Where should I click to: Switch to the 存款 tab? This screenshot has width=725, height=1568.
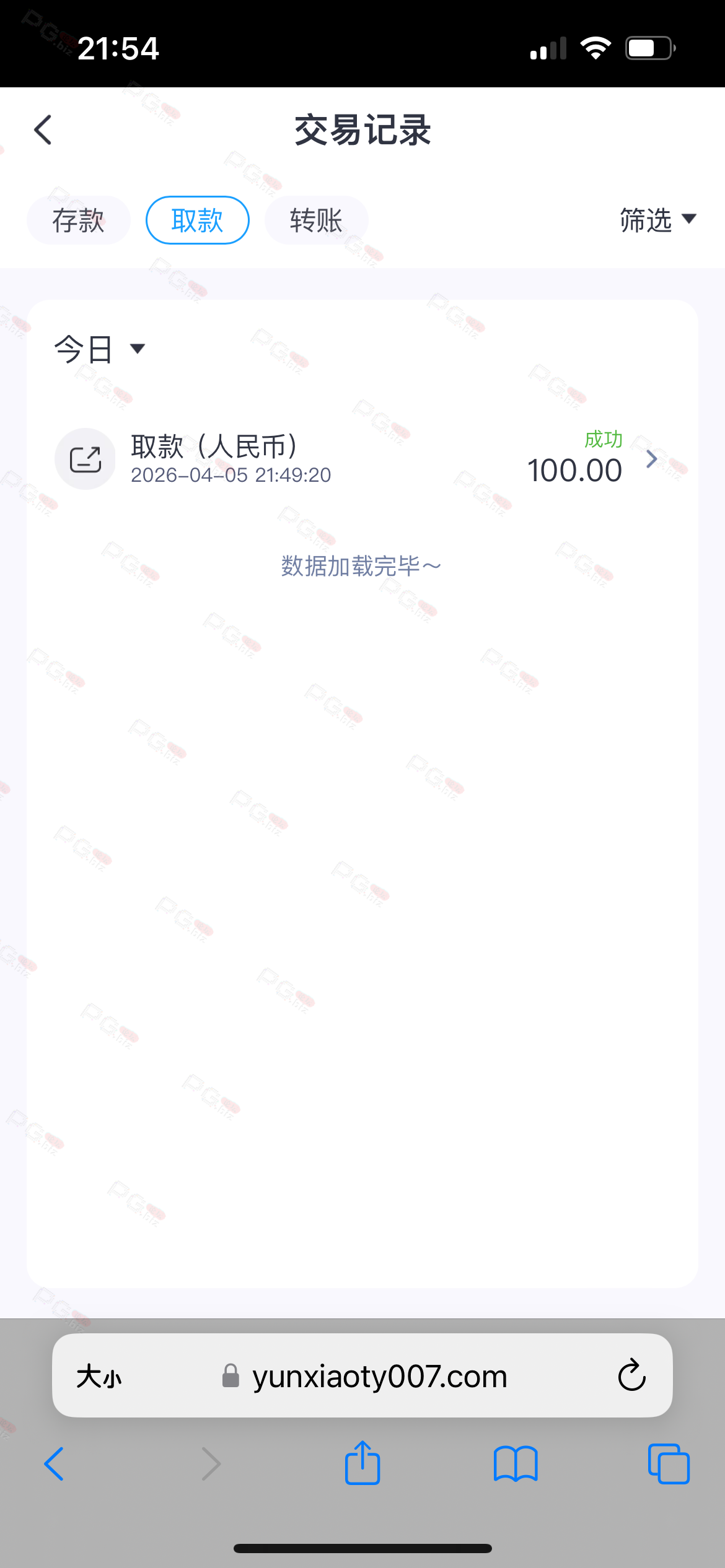(78, 220)
